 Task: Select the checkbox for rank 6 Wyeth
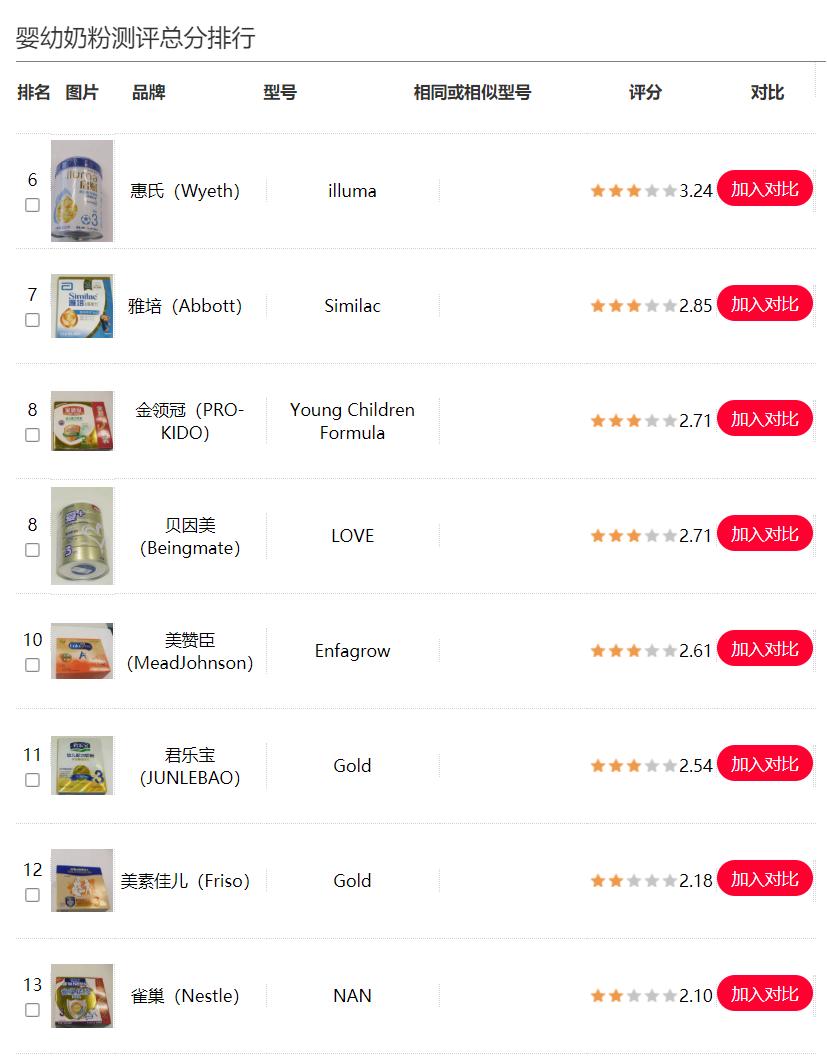(x=32, y=205)
